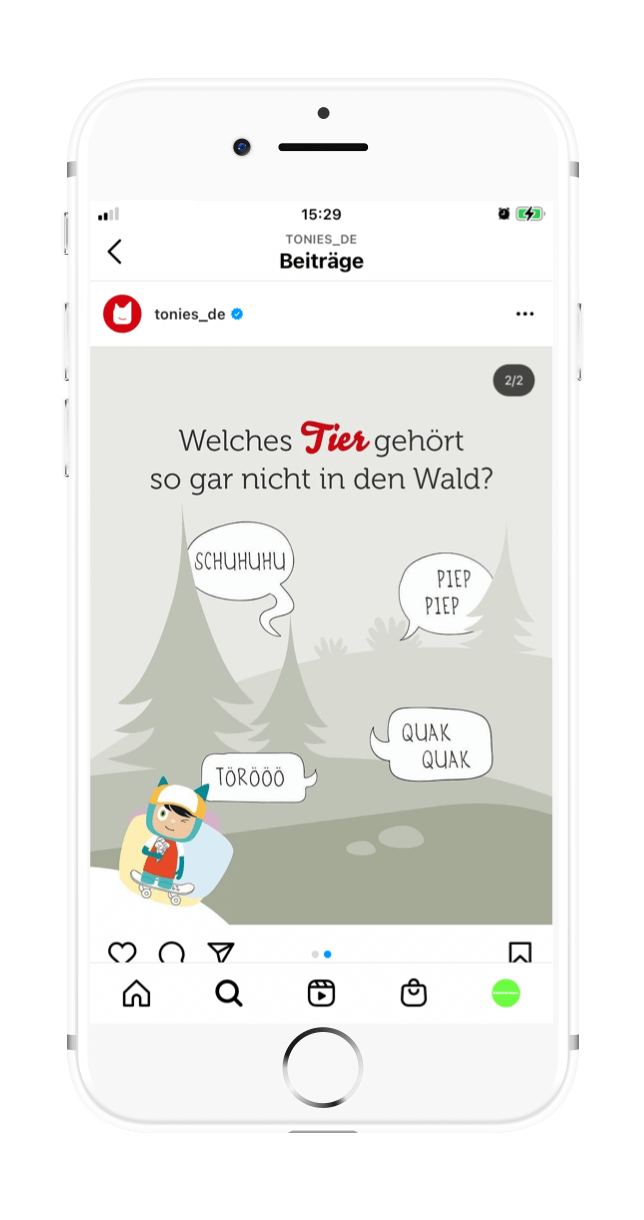Image resolution: width=644 pixels, height=1220 pixels.
Task: Open the post's three-dot options menu
Action: click(525, 314)
